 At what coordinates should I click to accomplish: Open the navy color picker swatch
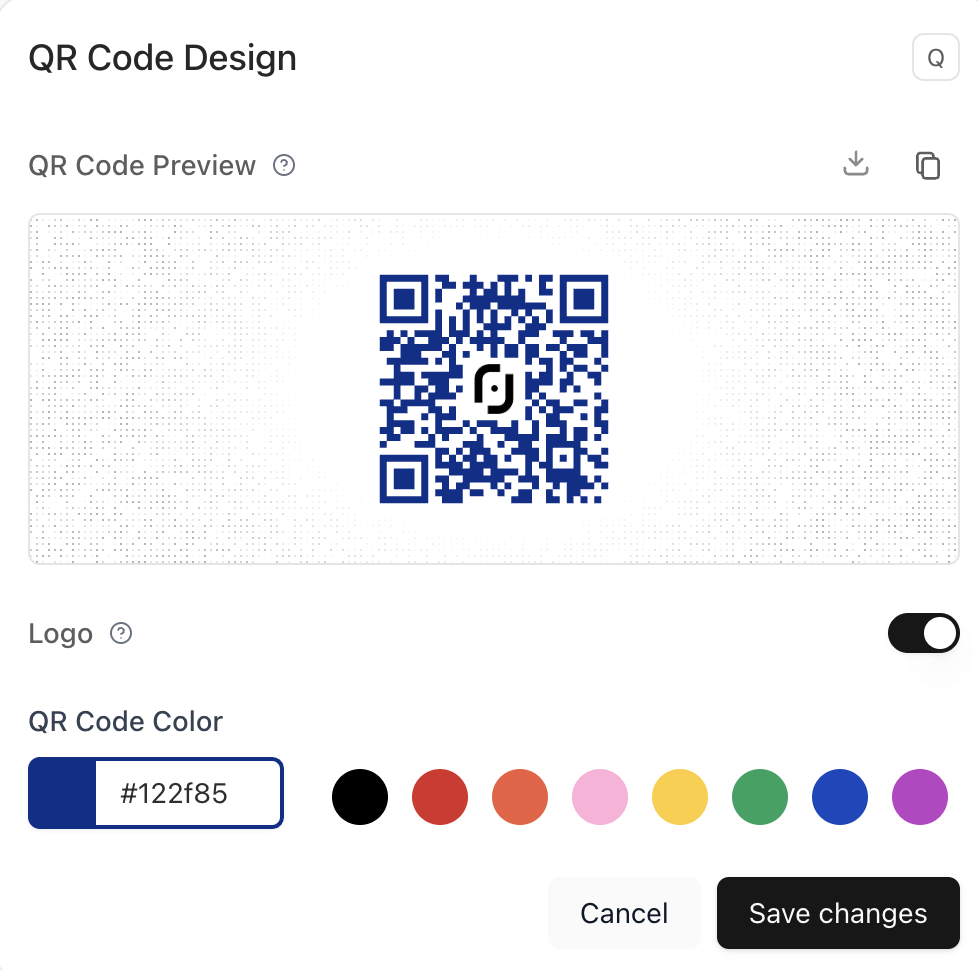coord(62,794)
